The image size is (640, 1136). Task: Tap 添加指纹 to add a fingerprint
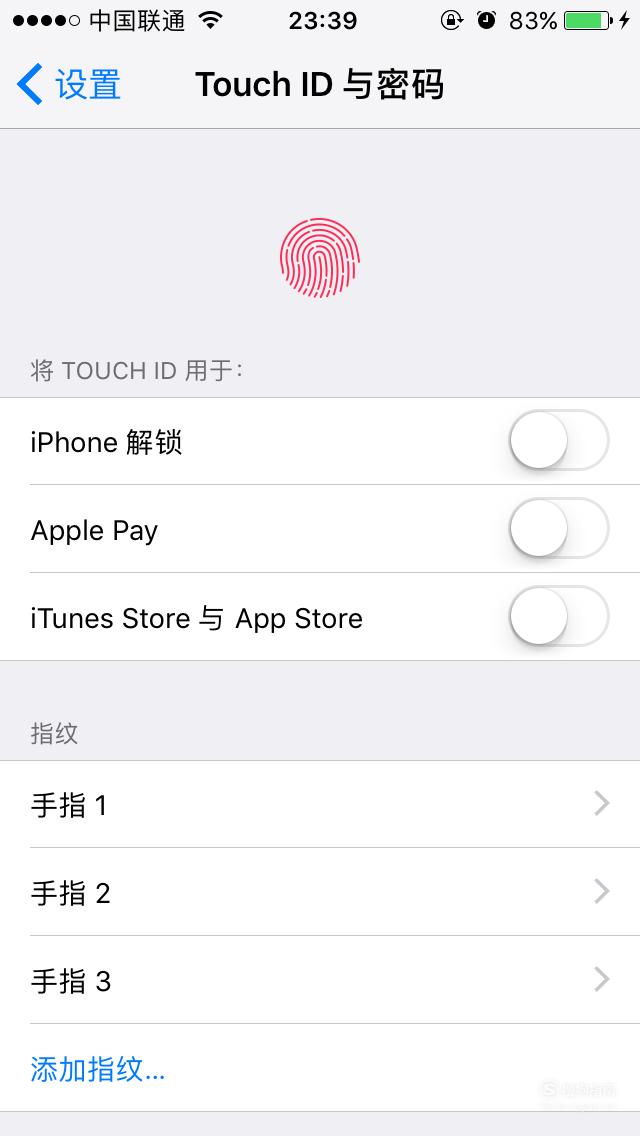click(x=98, y=1069)
